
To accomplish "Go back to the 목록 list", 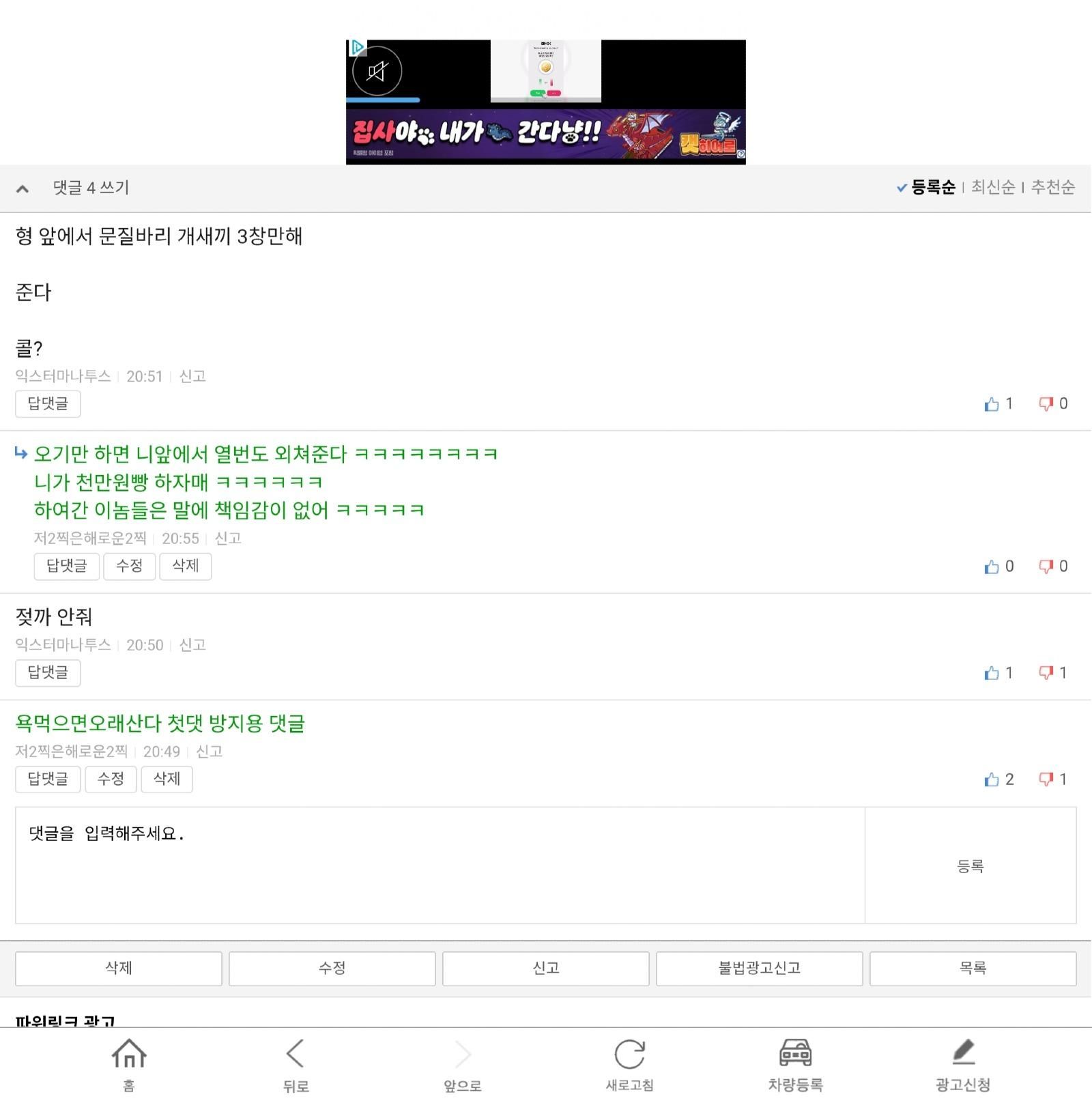I will [973, 968].
